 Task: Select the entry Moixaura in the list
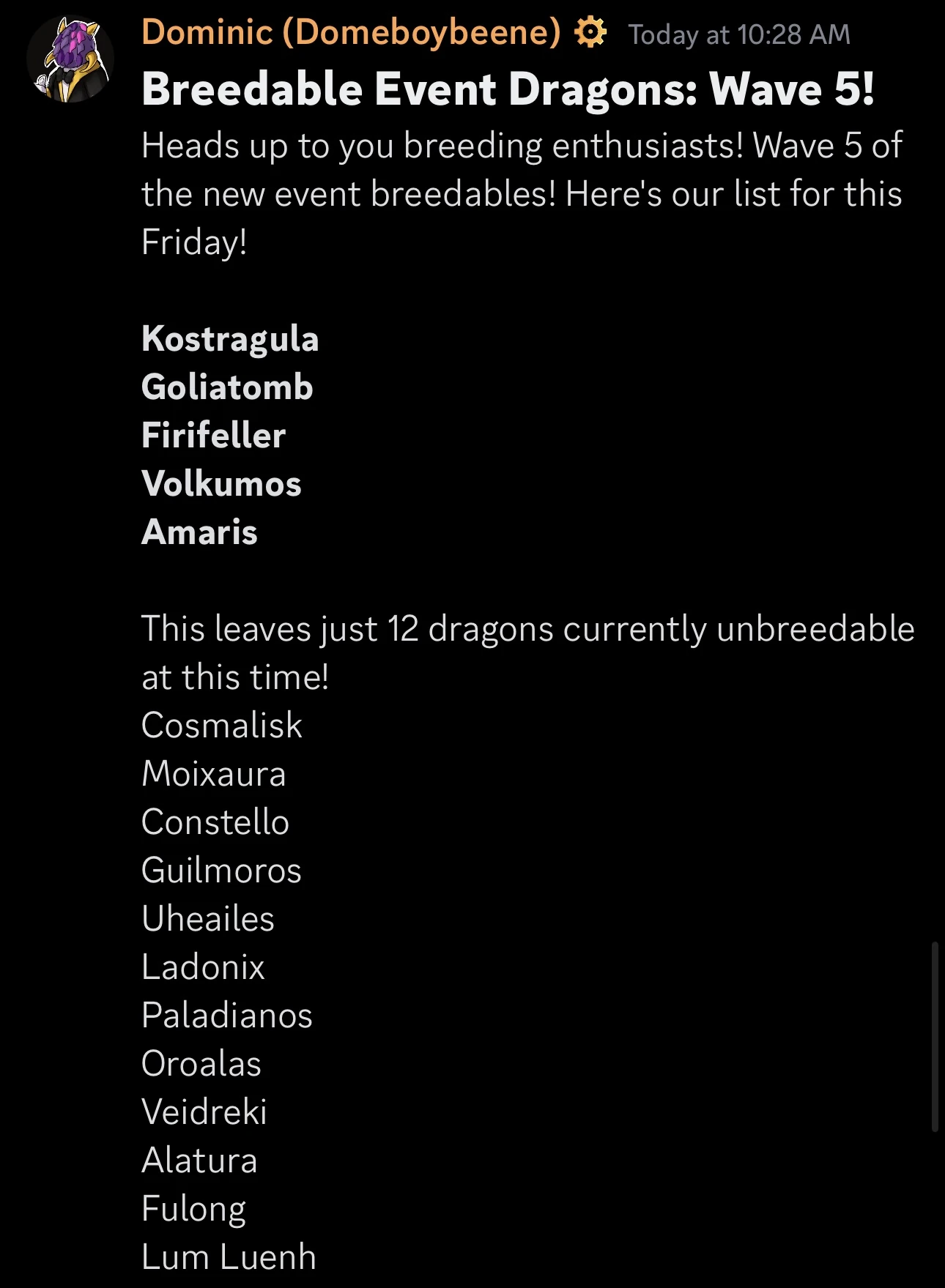point(214,773)
